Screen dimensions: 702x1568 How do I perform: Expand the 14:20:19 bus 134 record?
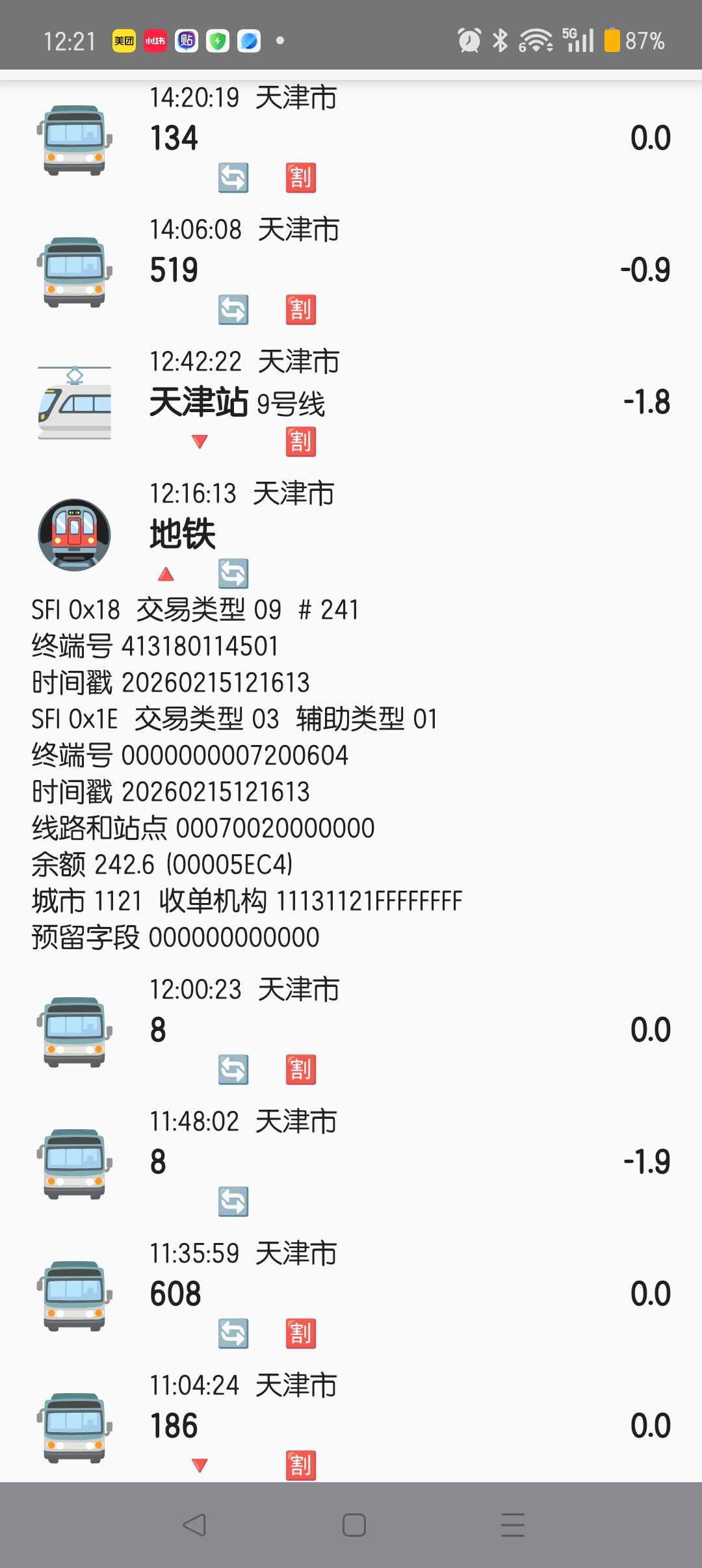[351, 138]
